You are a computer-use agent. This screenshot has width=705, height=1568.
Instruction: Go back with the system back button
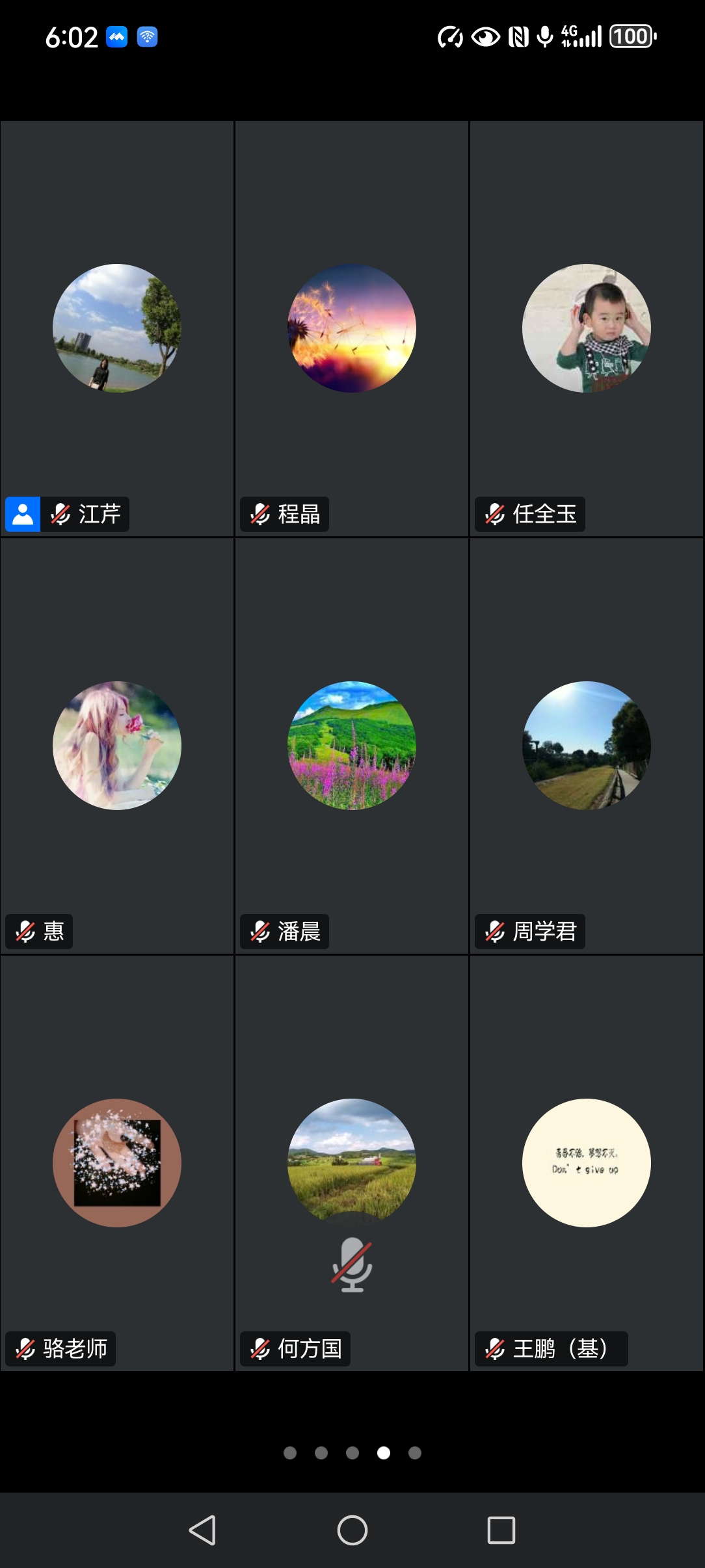coord(202,1530)
